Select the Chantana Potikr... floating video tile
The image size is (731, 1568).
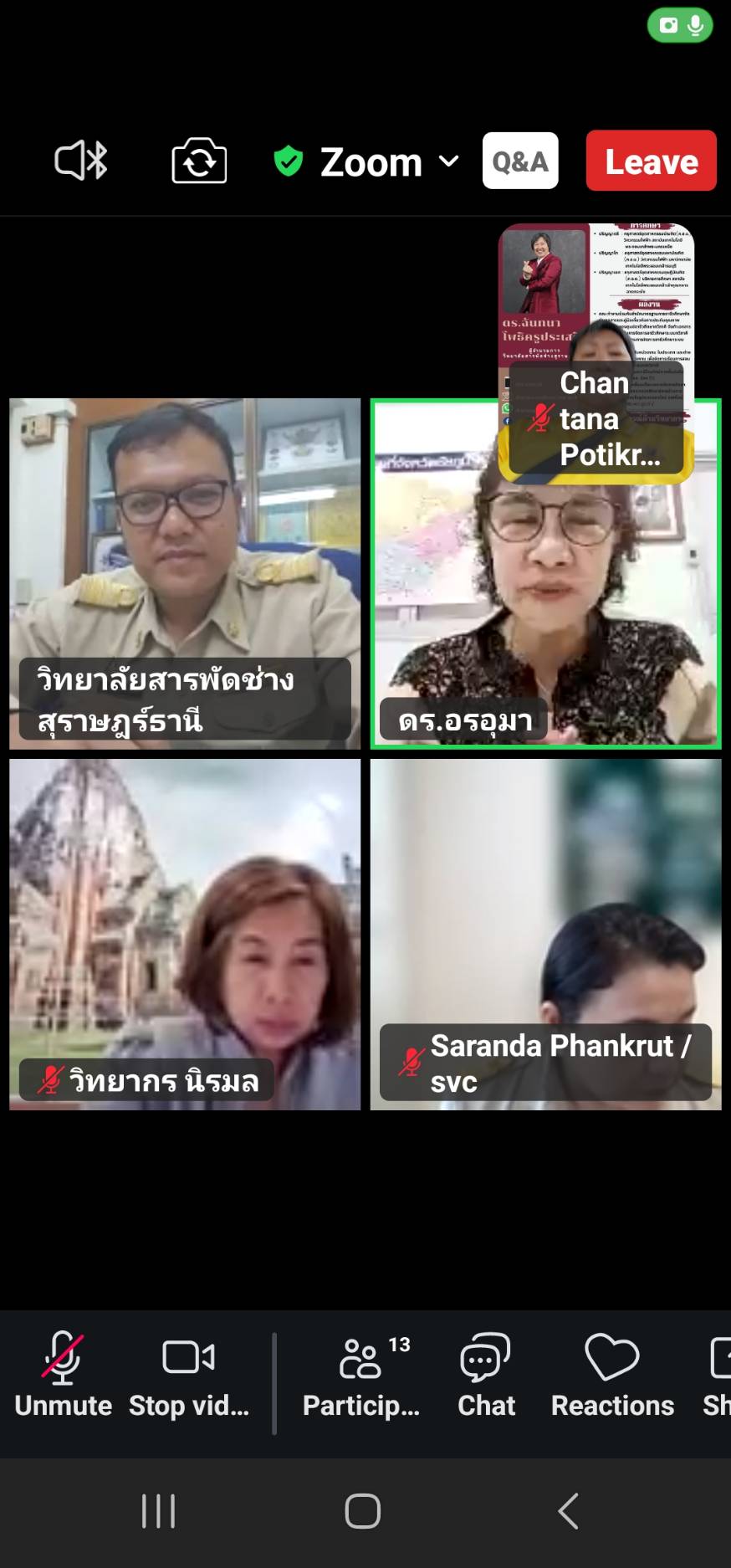point(596,353)
